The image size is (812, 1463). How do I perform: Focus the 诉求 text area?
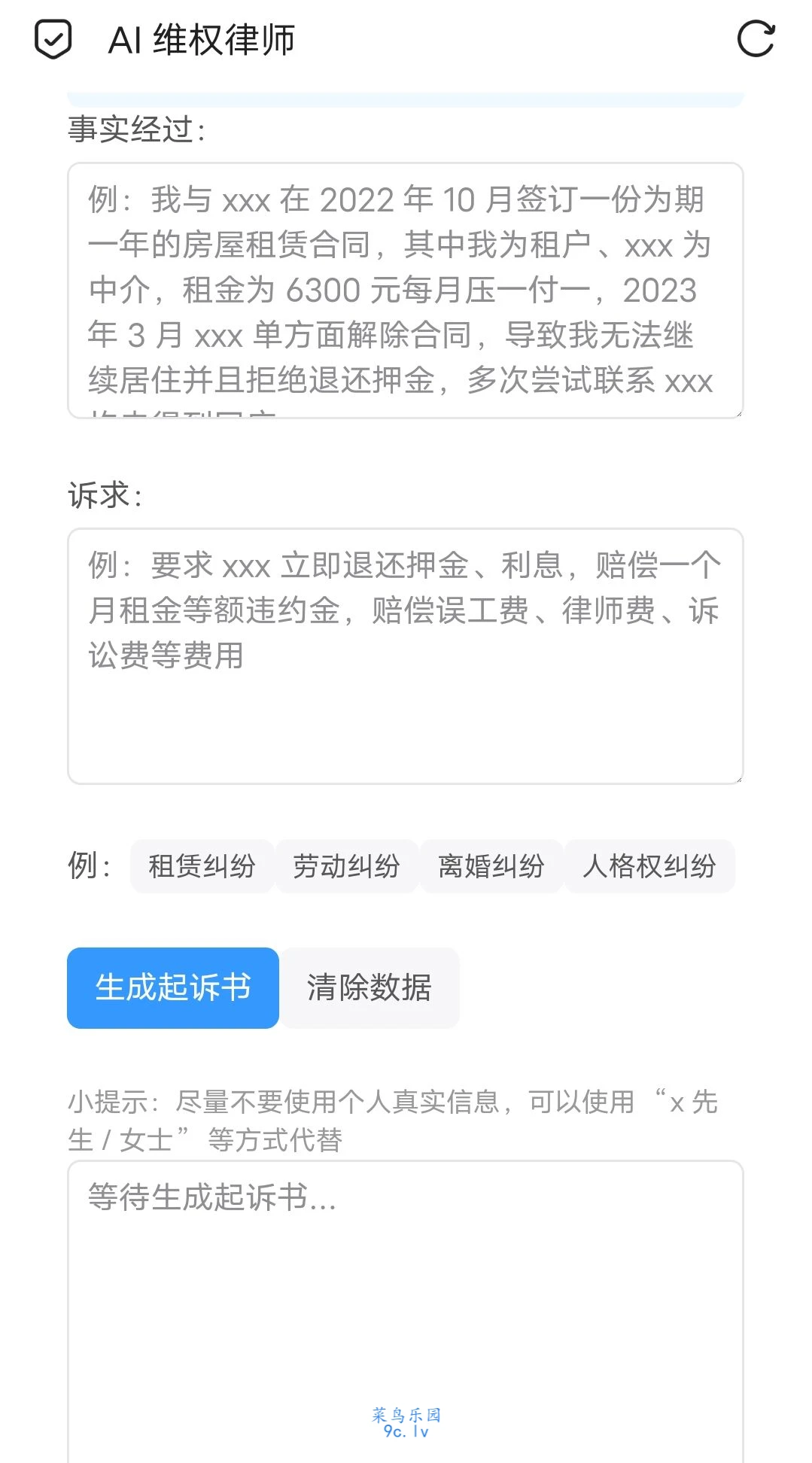tap(405, 656)
